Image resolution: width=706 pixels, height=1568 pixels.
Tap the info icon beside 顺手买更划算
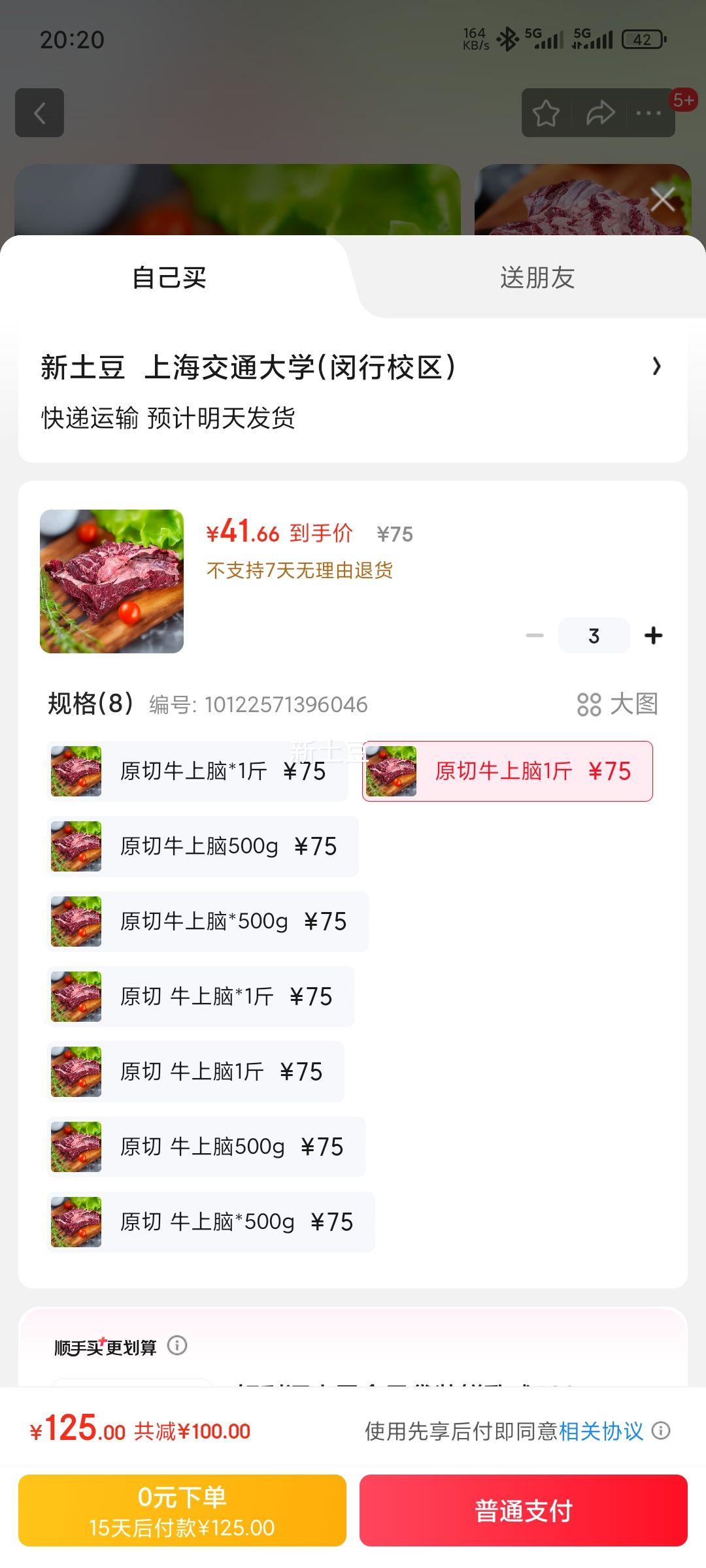(177, 1345)
